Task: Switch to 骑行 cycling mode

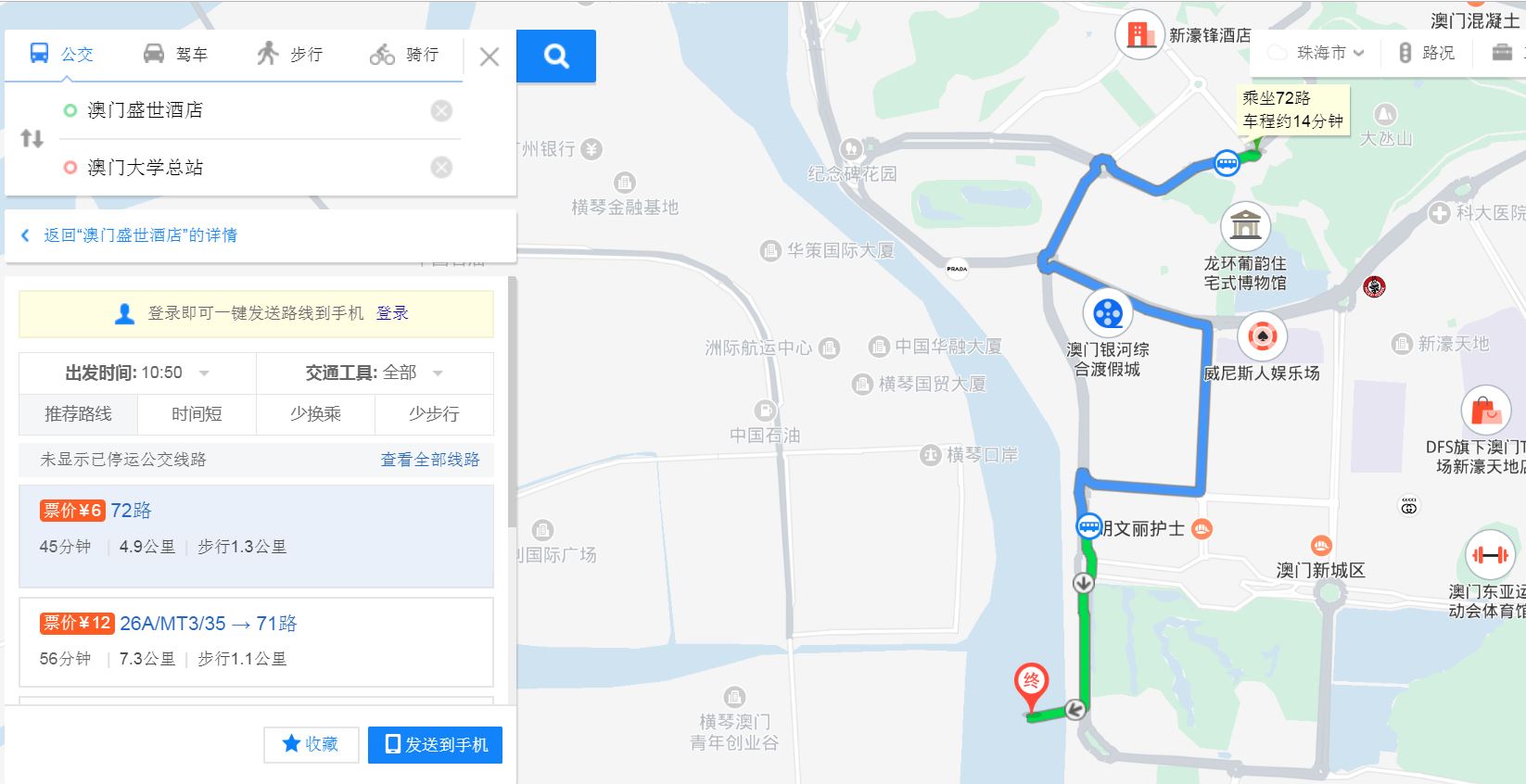Action: [x=404, y=55]
